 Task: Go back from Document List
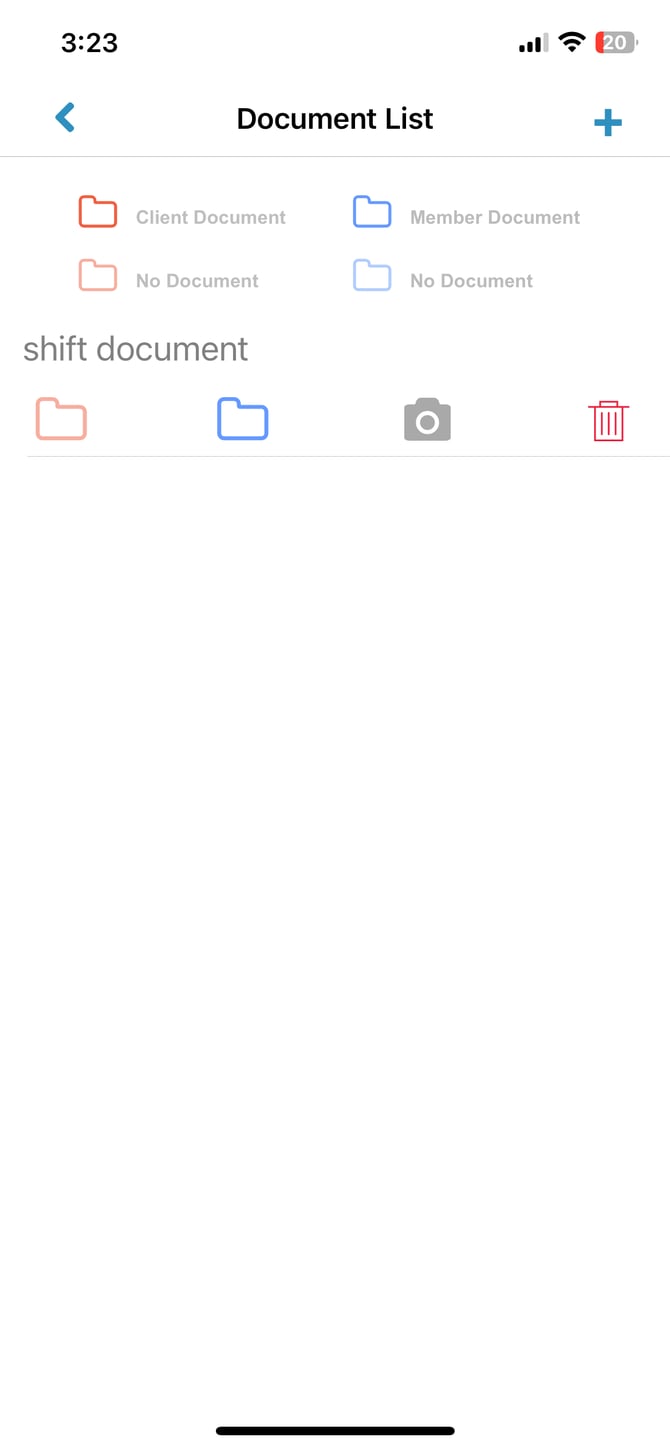point(65,118)
